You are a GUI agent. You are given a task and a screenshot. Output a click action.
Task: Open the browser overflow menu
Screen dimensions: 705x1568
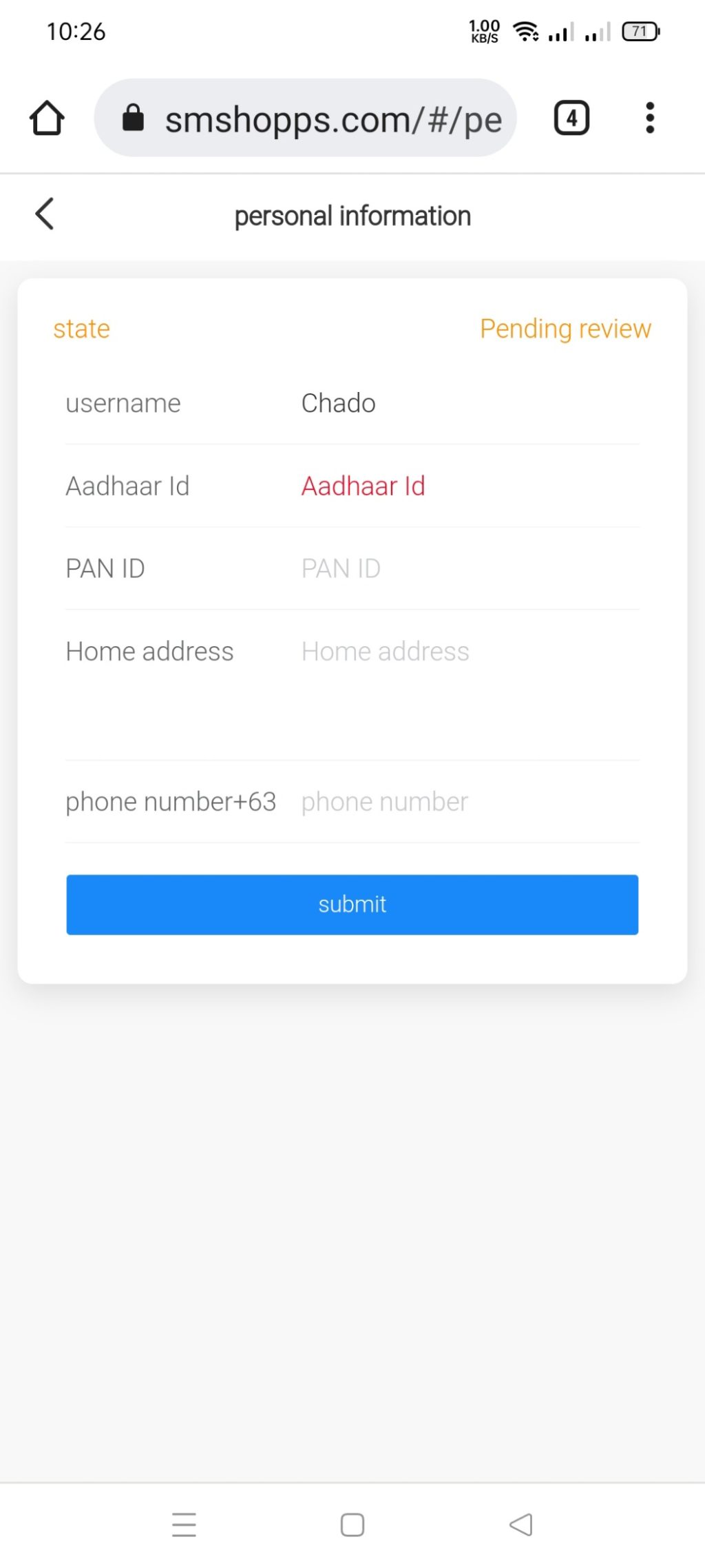click(x=649, y=118)
